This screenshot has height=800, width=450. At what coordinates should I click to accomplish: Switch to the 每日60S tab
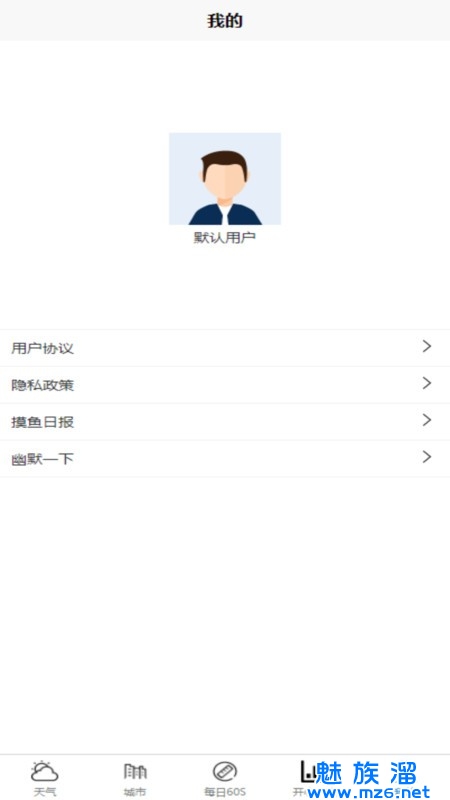(225, 778)
